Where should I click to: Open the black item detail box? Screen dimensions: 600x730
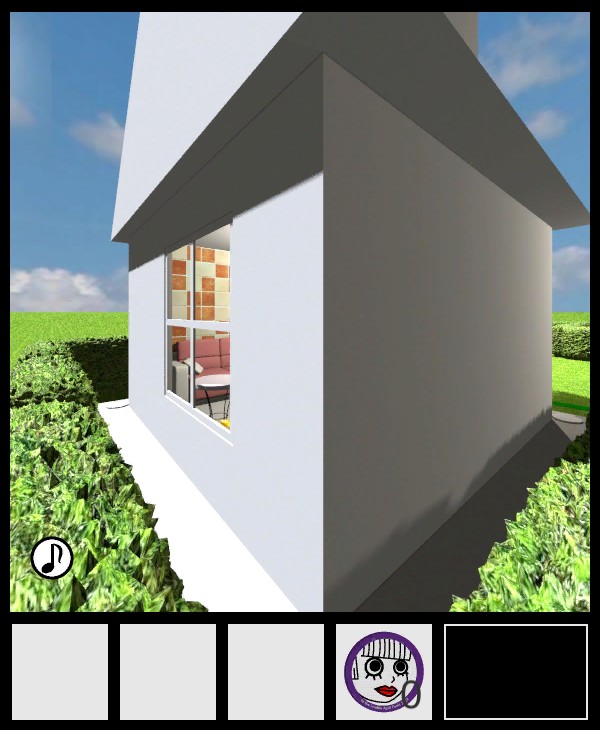point(516,672)
